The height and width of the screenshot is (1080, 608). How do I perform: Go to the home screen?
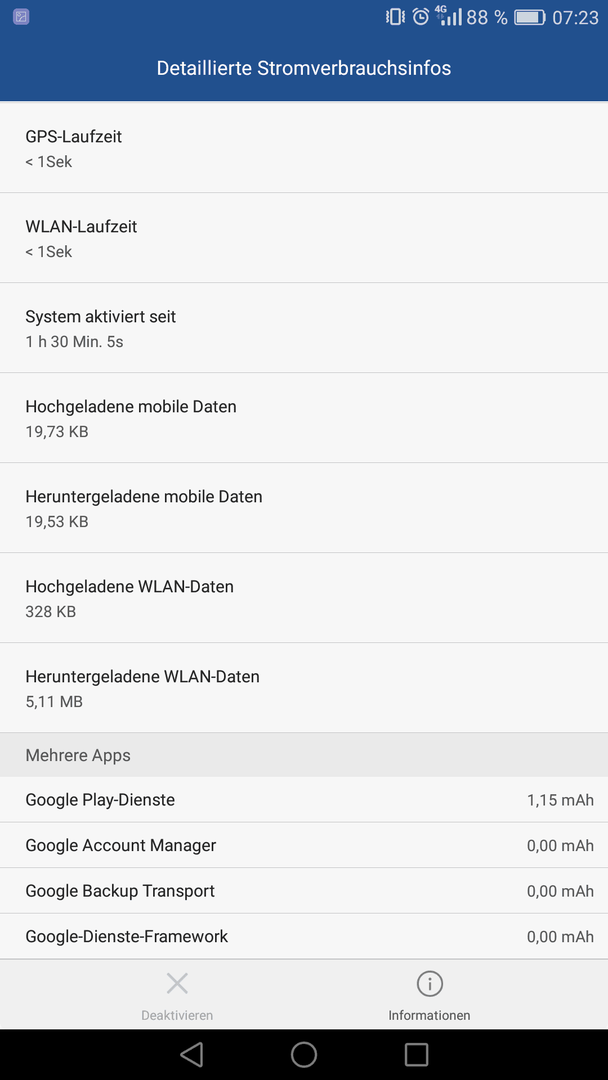(304, 1055)
